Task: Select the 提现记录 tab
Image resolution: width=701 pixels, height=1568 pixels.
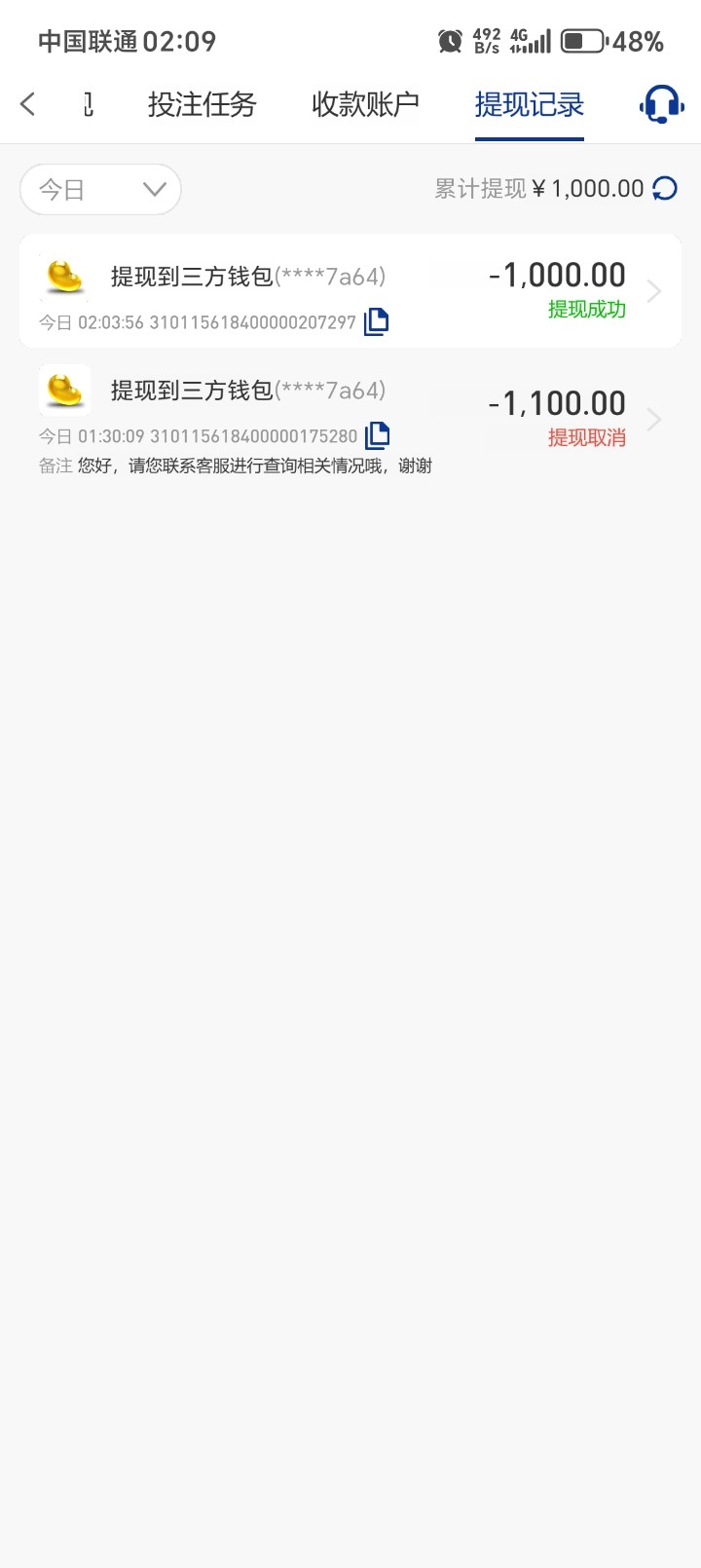Action: pos(530,104)
